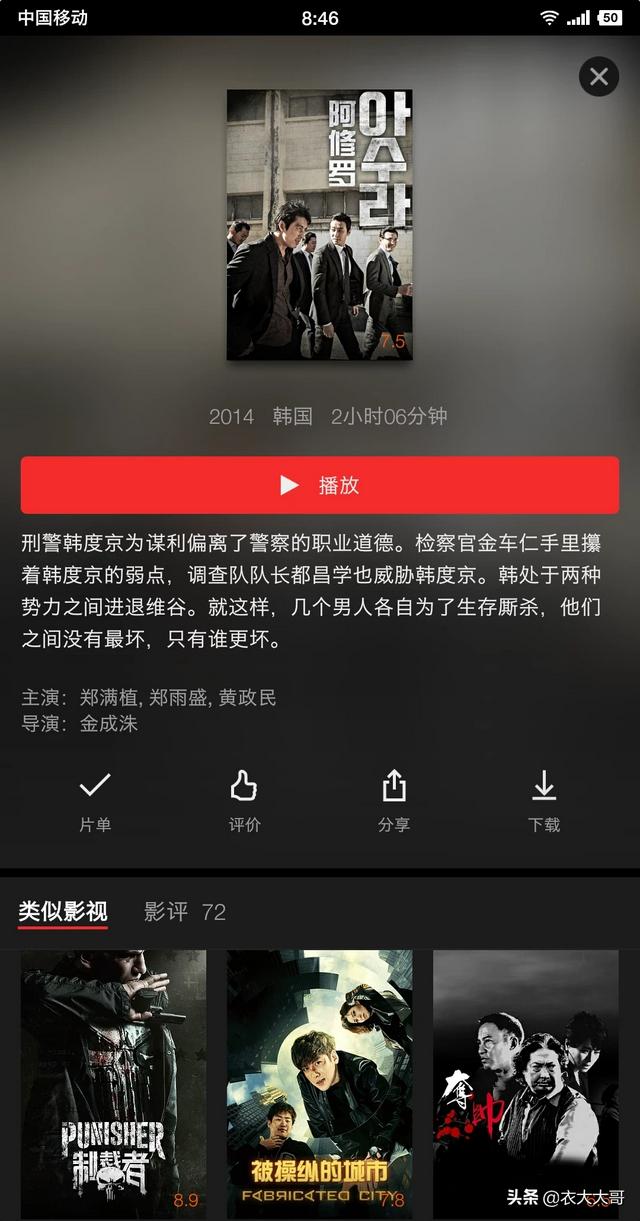Select the 类似影视 tab

coord(63,912)
